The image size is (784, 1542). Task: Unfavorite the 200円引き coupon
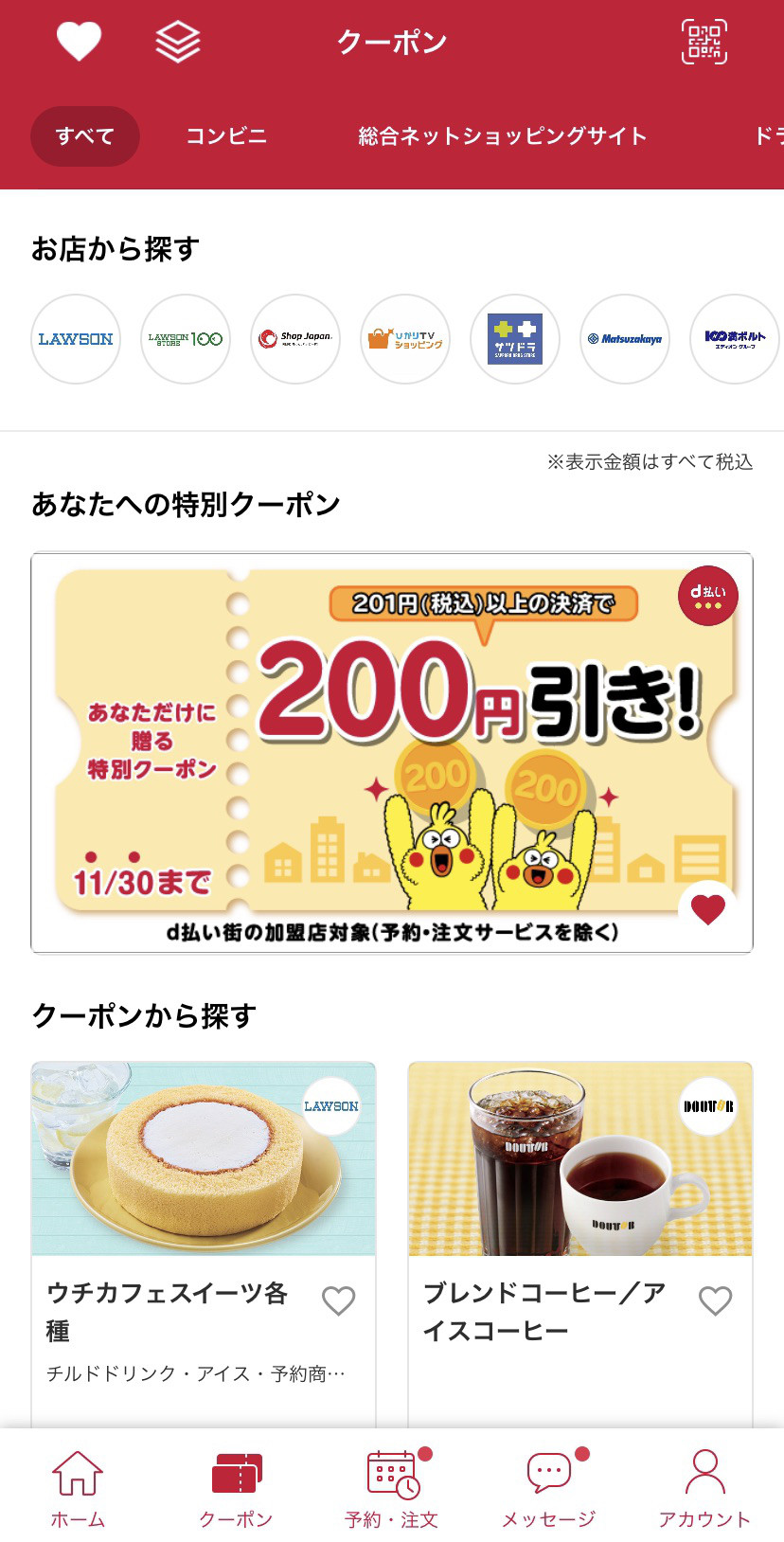(x=708, y=909)
